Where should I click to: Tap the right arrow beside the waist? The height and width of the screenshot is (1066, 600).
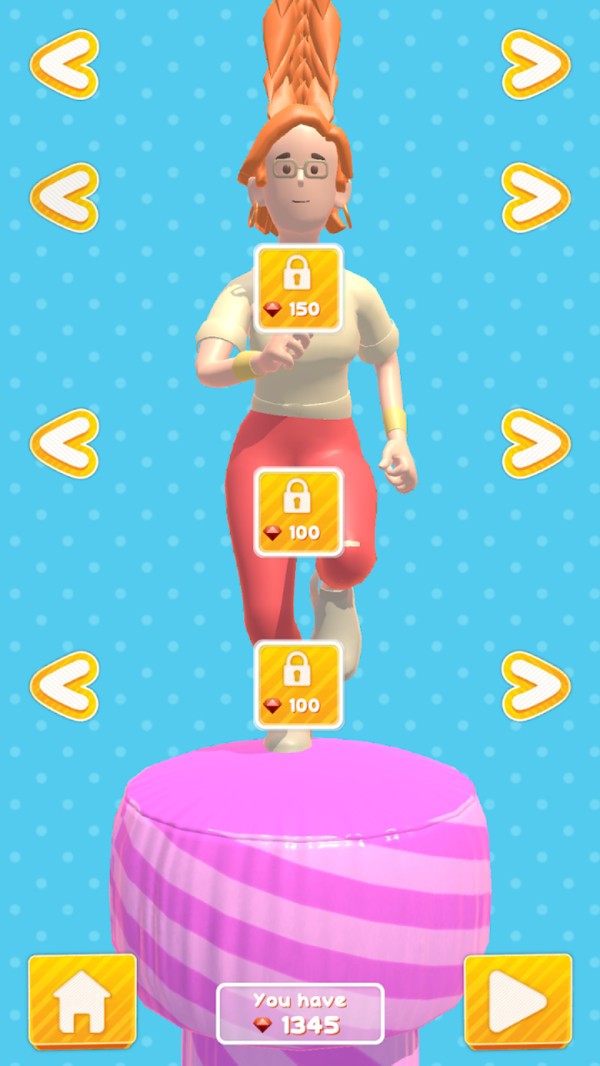point(535,443)
